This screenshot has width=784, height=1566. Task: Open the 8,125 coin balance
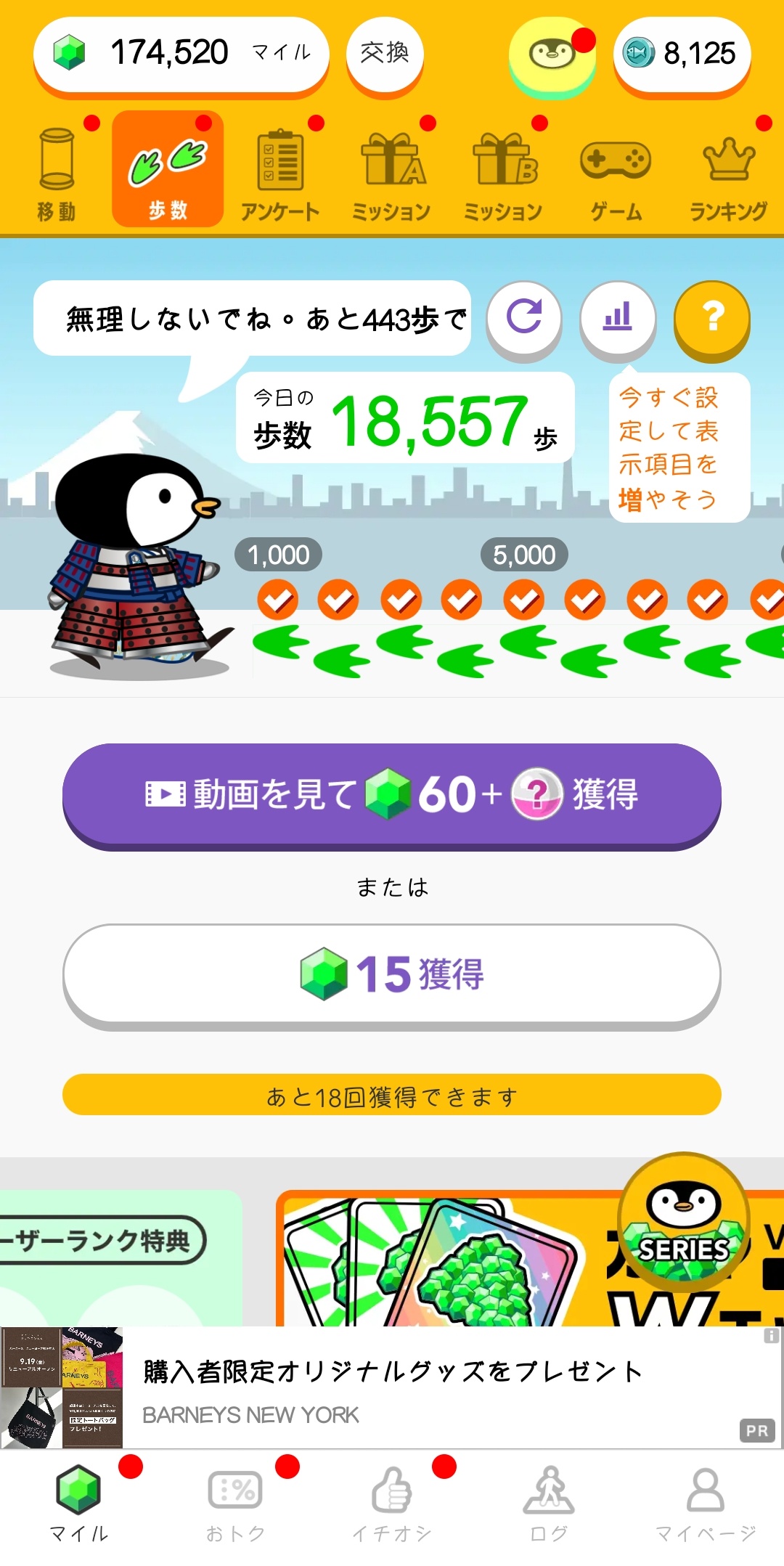click(x=682, y=54)
